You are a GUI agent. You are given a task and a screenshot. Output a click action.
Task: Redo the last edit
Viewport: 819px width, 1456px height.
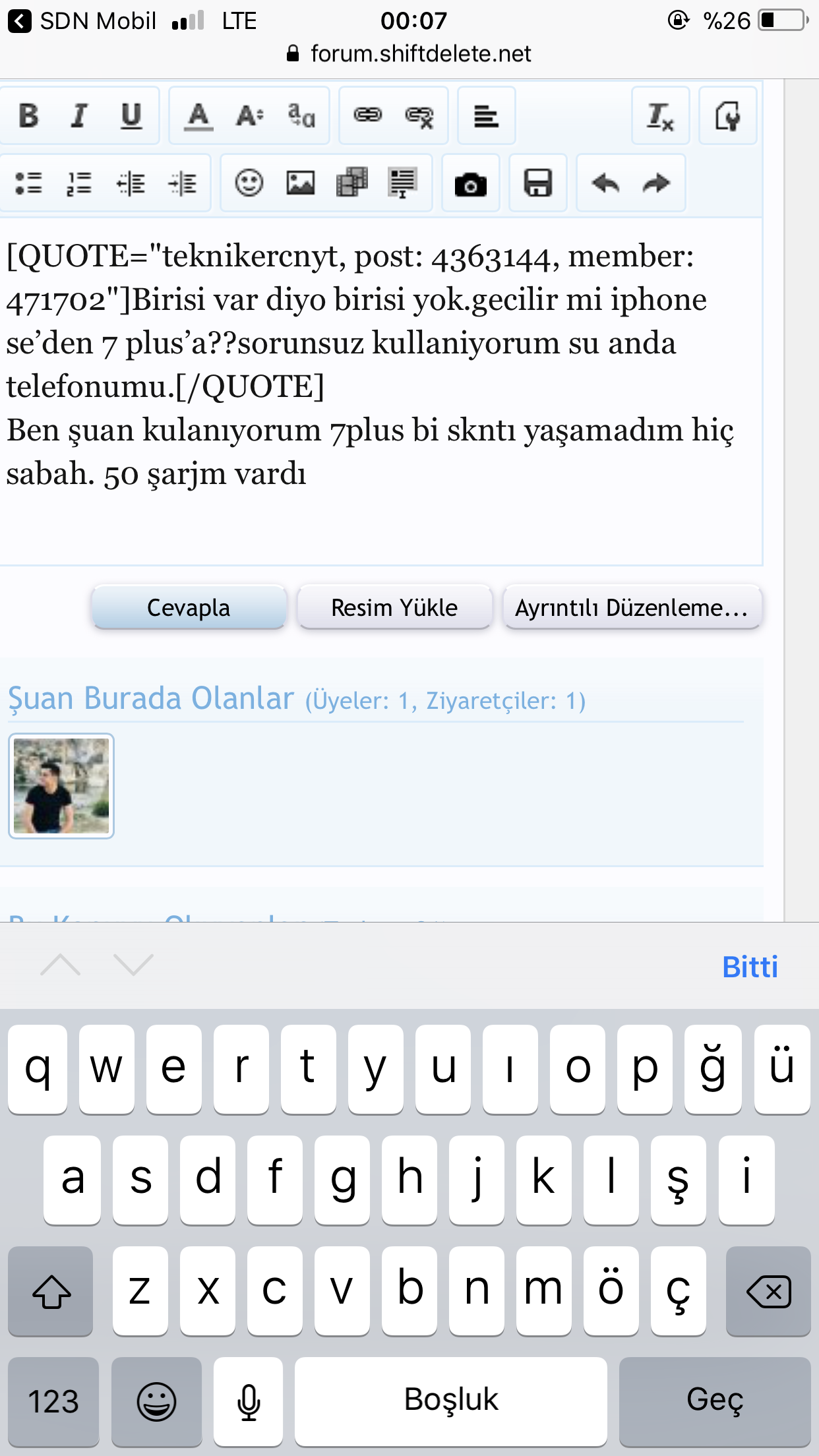click(x=656, y=183)
